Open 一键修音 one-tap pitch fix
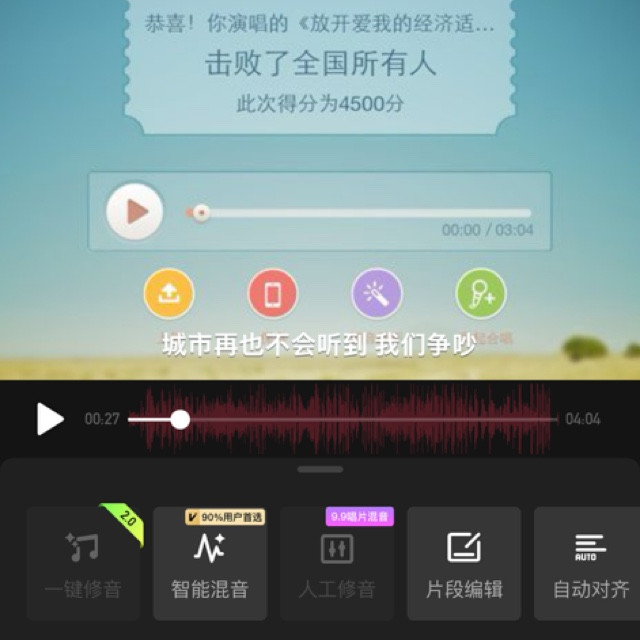640x640 pixels. click(83, 563)
